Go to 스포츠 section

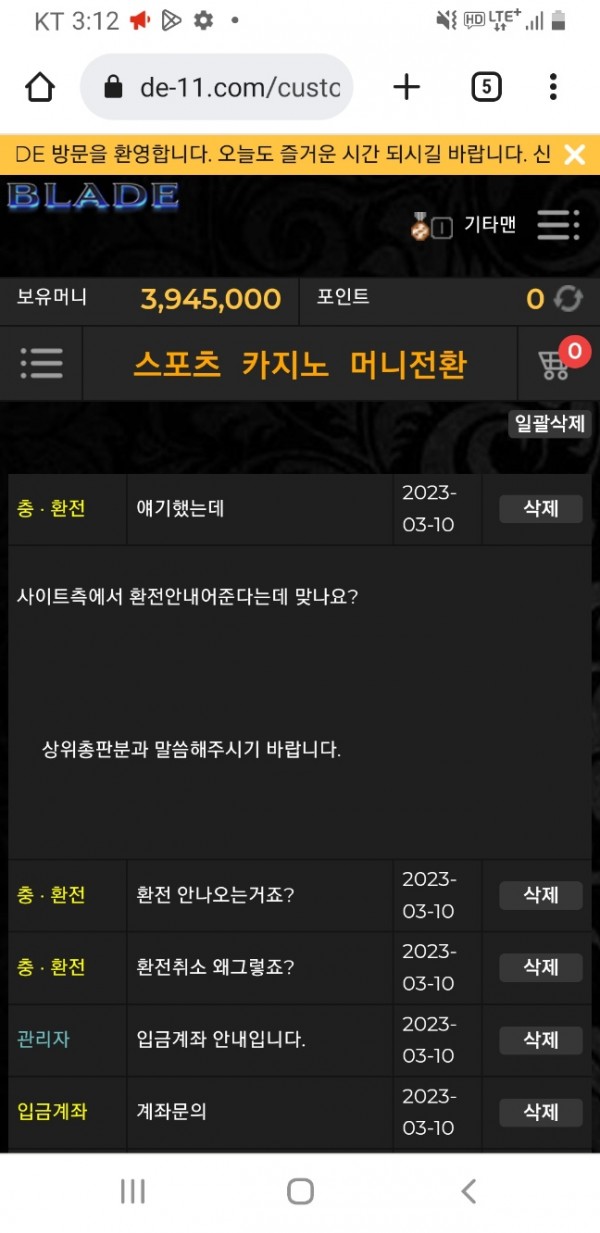[x=177, y=364]
